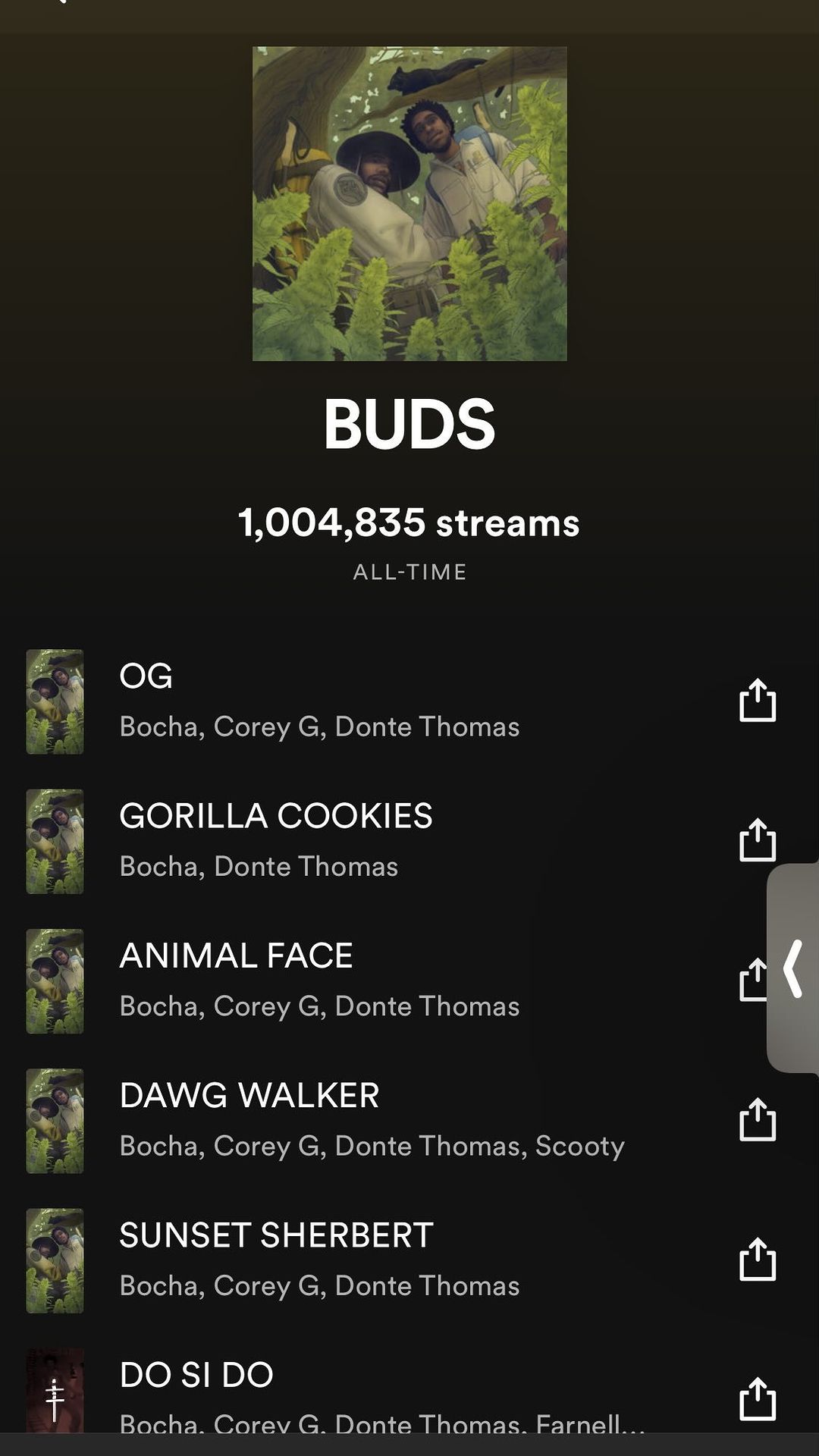Share the GORILLA COOKIES track
Image resolution: width=819 pixels, height=1456 pixels.
tap(758, 840)
